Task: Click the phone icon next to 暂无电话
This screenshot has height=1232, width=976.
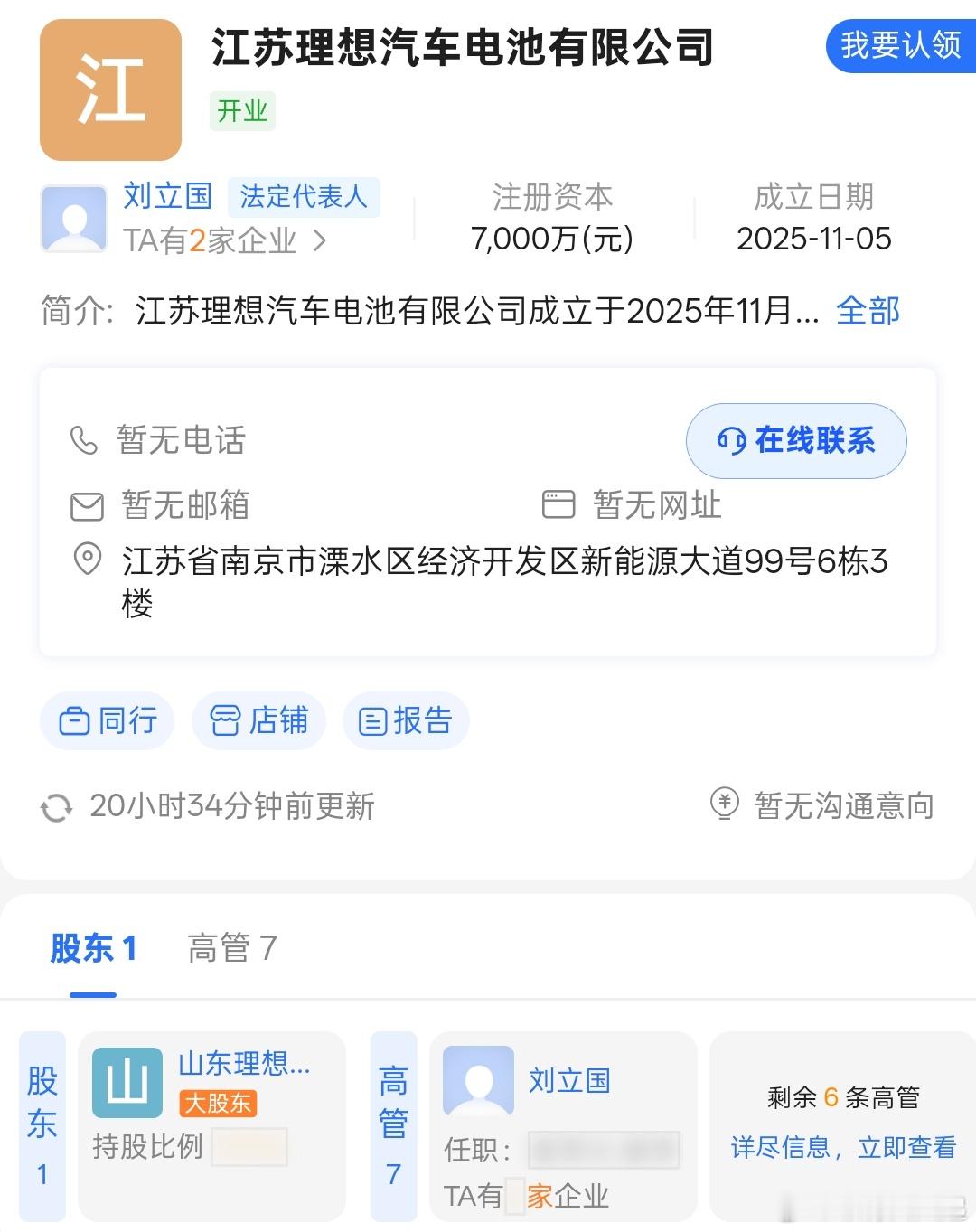Action: [x=86, y=441]
